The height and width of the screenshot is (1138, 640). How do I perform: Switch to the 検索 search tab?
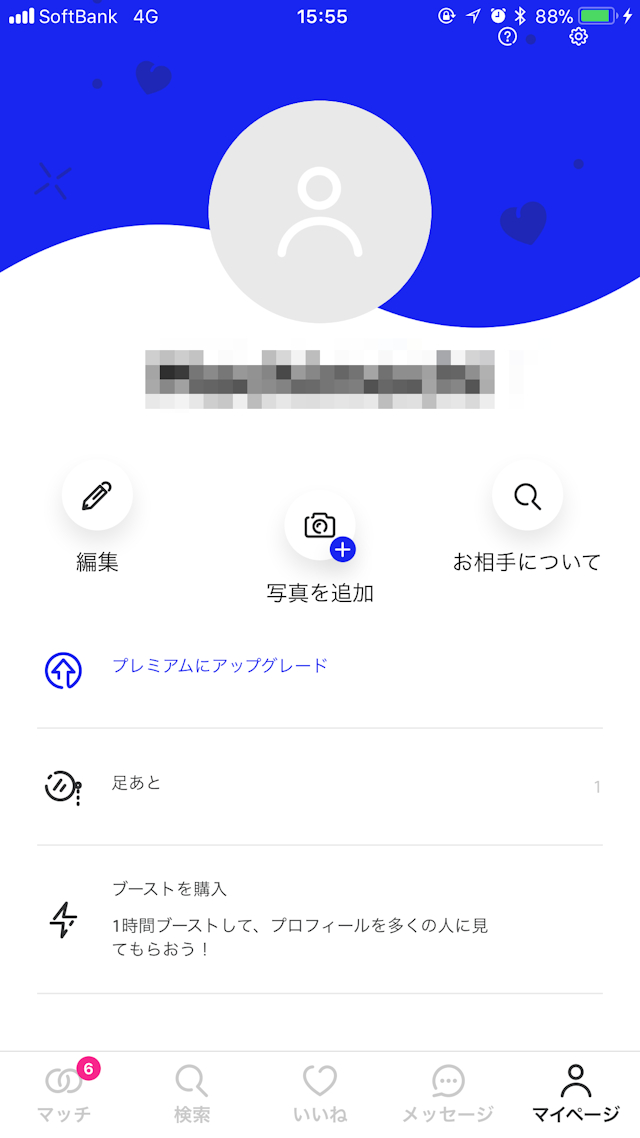click(x=192, y=1092)
